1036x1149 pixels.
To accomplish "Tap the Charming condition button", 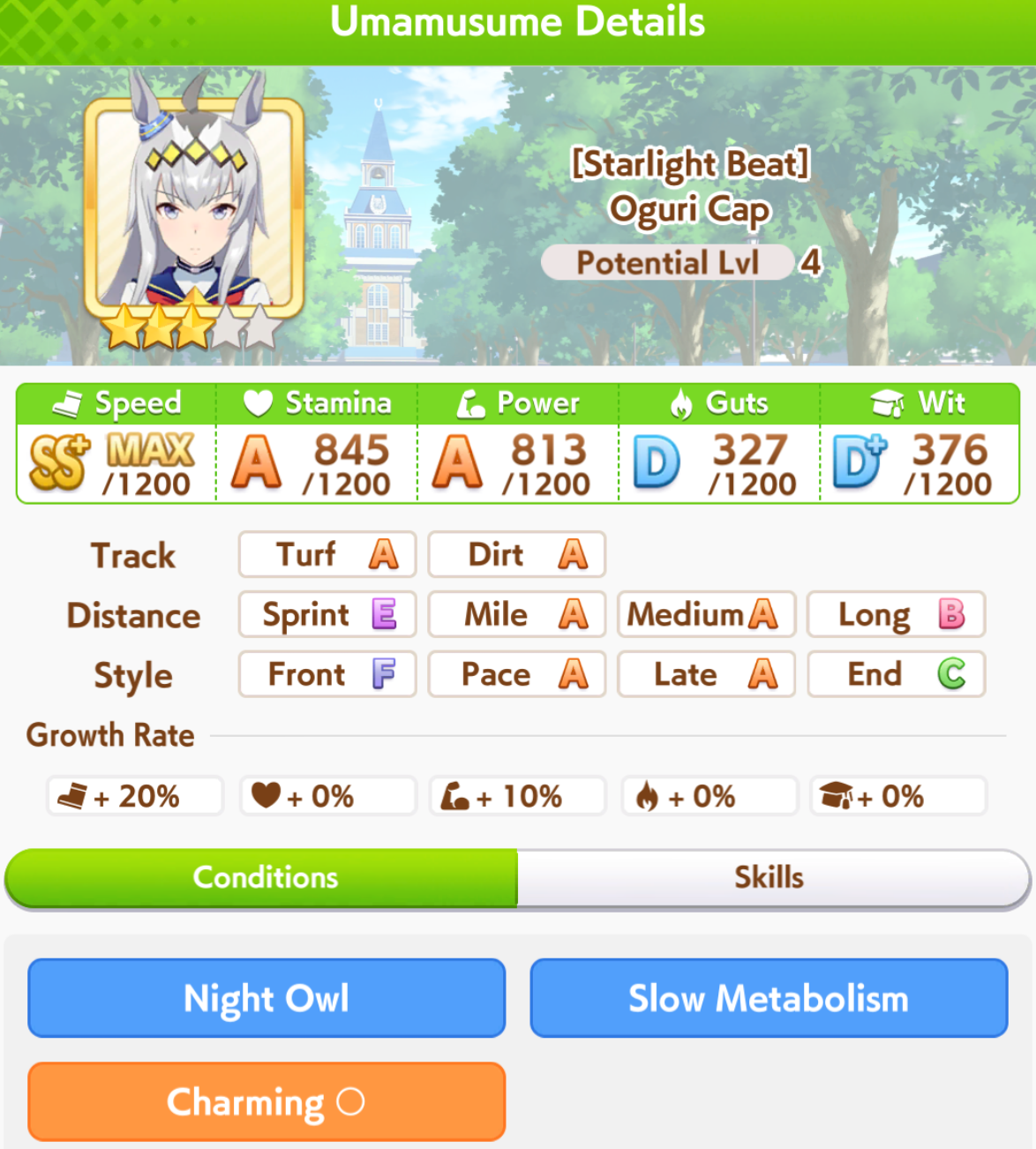I will [267, 1101].
